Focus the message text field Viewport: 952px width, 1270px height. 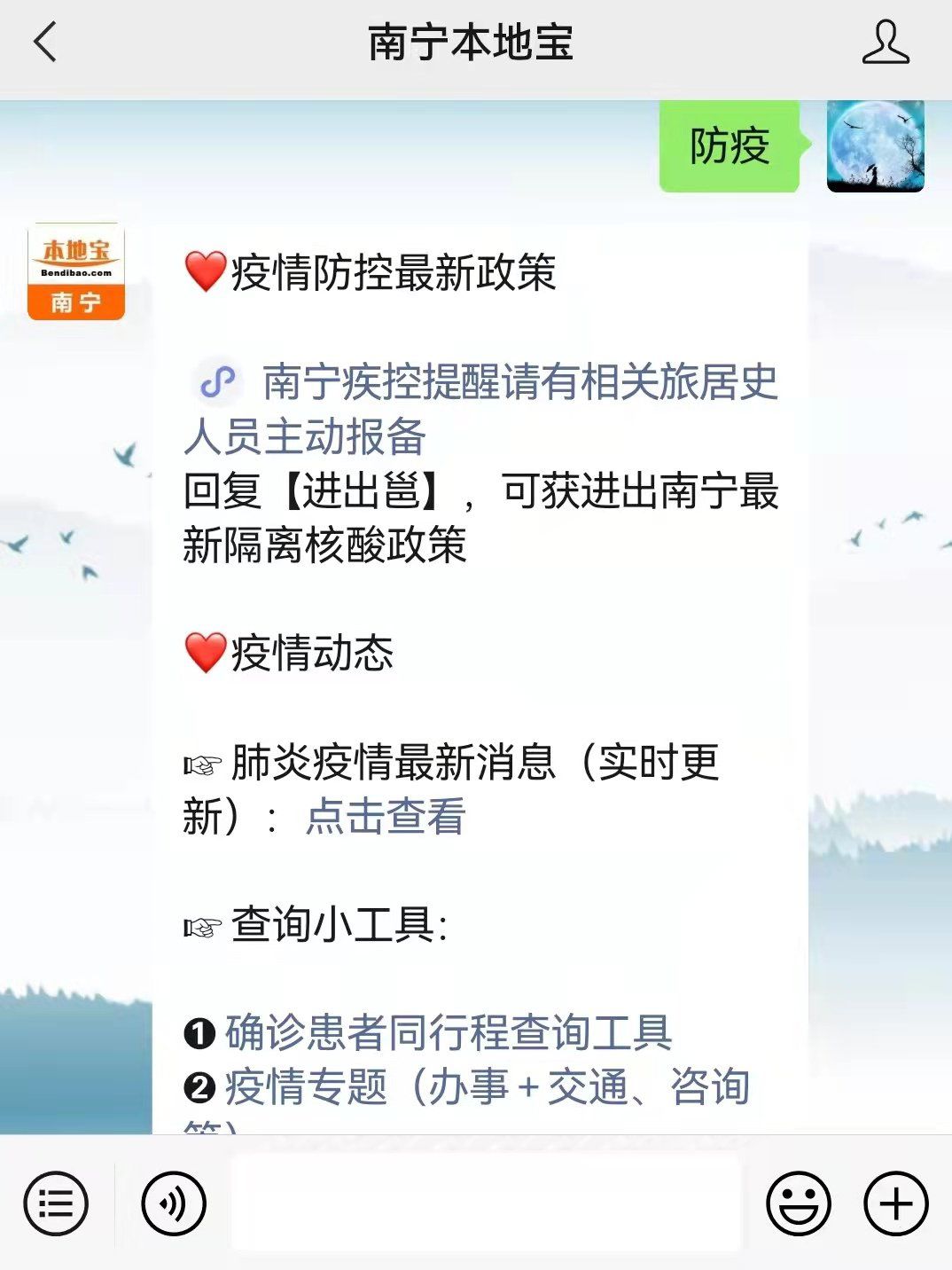[x=486, y=1203]
